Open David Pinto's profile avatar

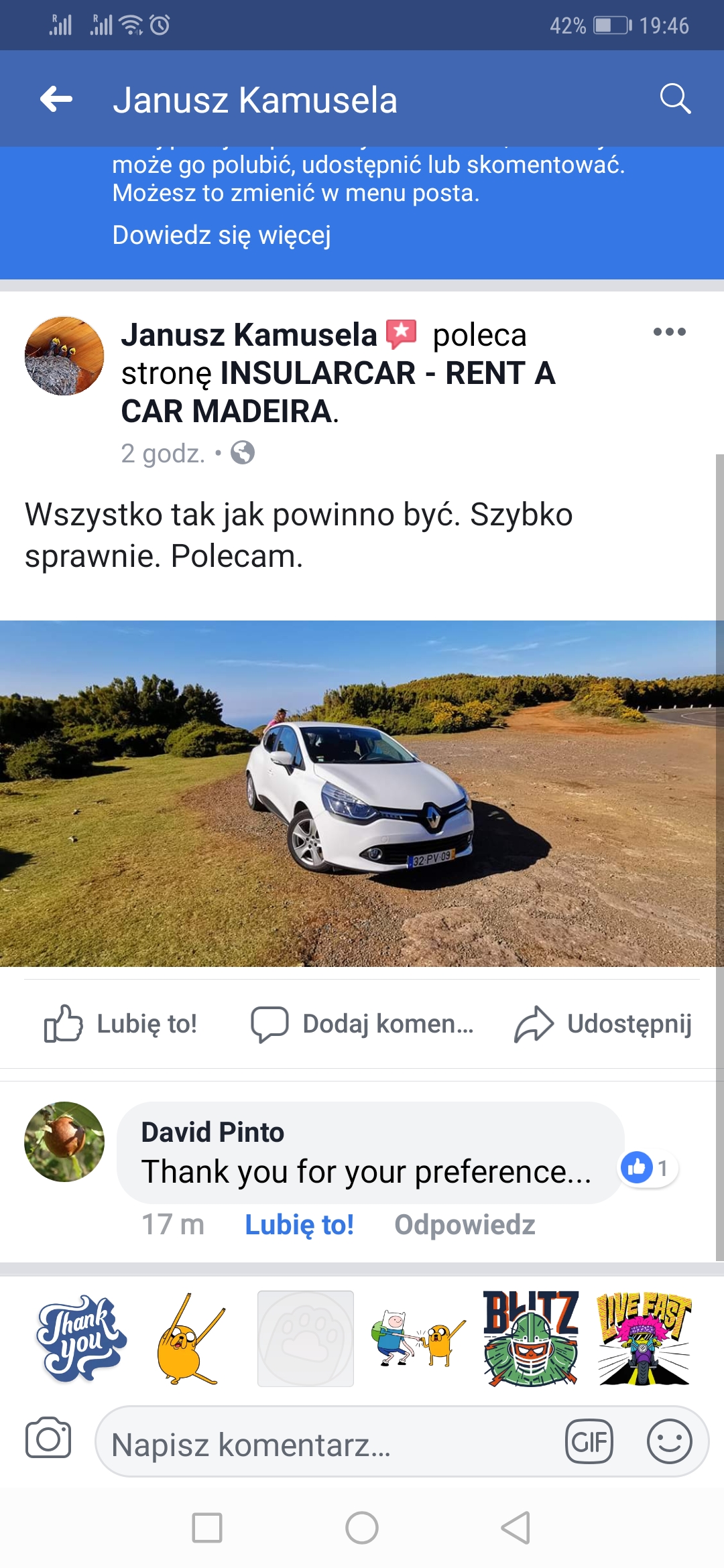coord(64,1141)
